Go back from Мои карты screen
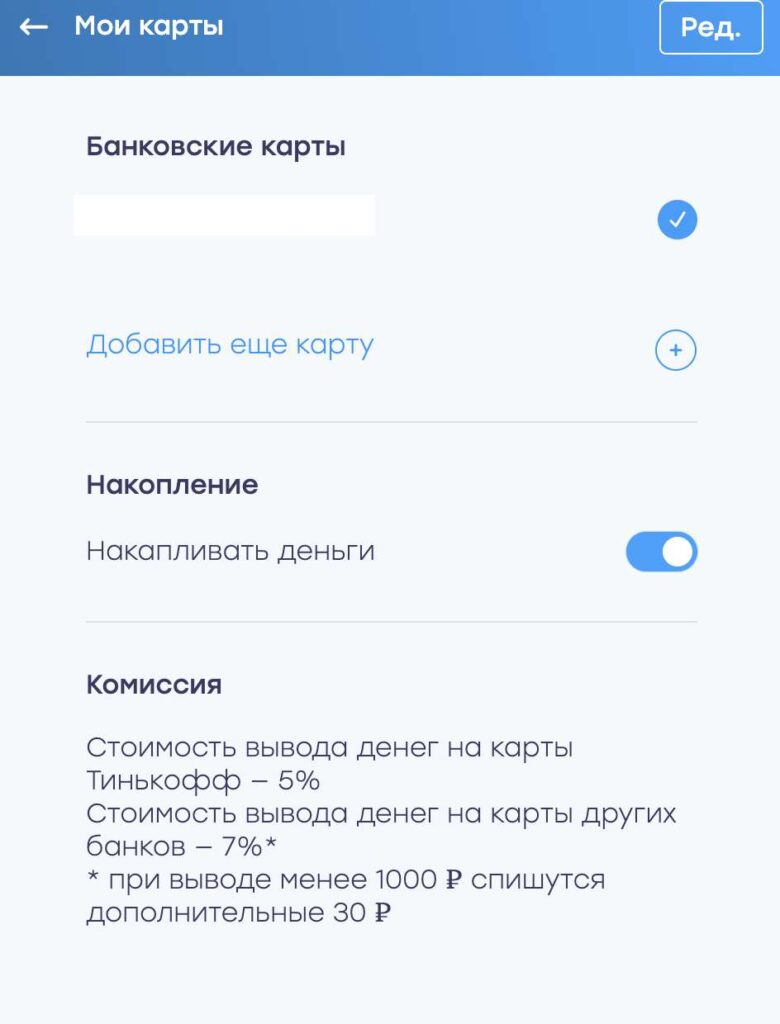Viewport: 780px width, 1024px height. click(x=34, y=27)
